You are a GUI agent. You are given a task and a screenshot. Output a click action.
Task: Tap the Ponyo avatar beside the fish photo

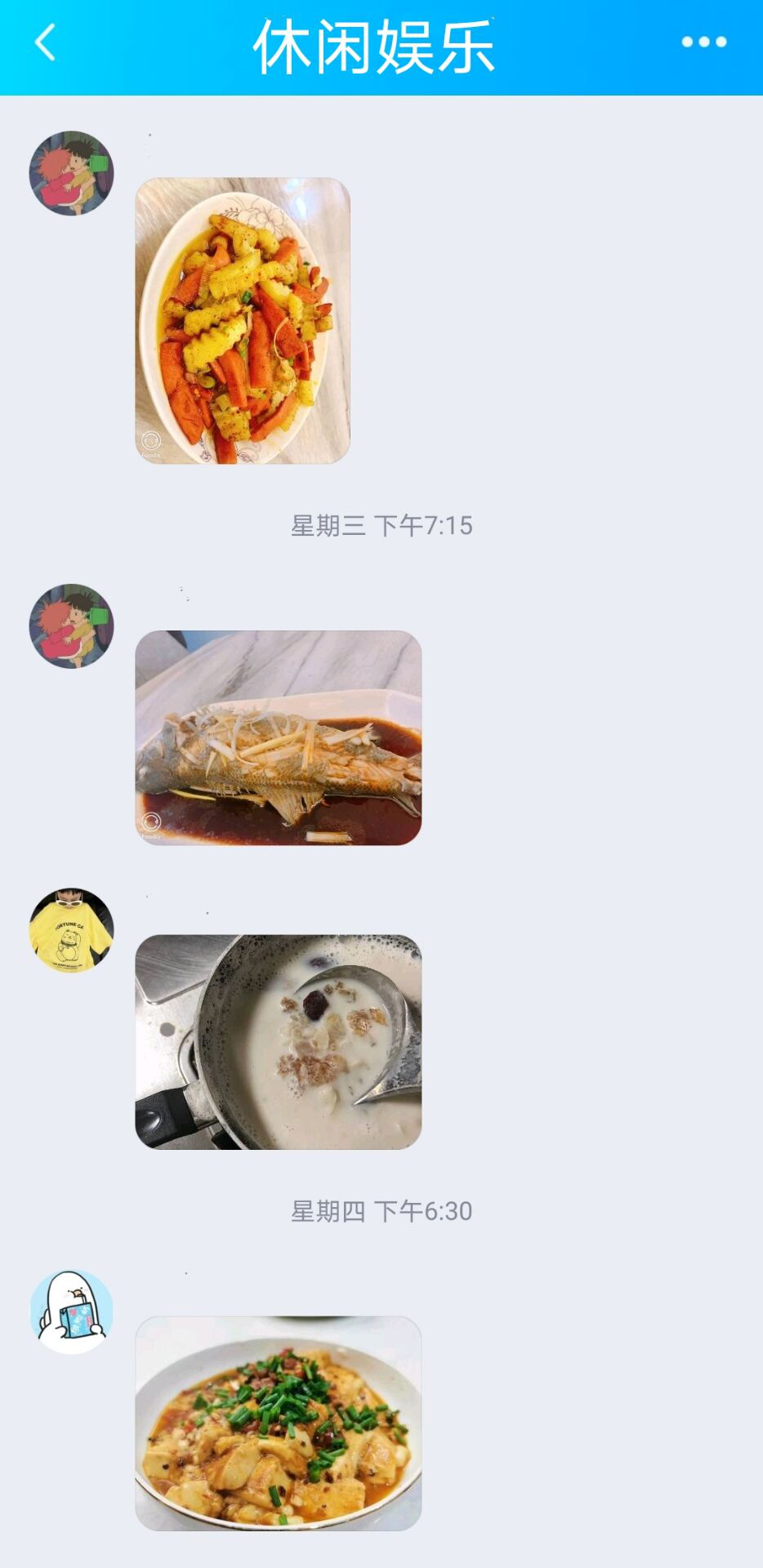click(x=72, y=626)
